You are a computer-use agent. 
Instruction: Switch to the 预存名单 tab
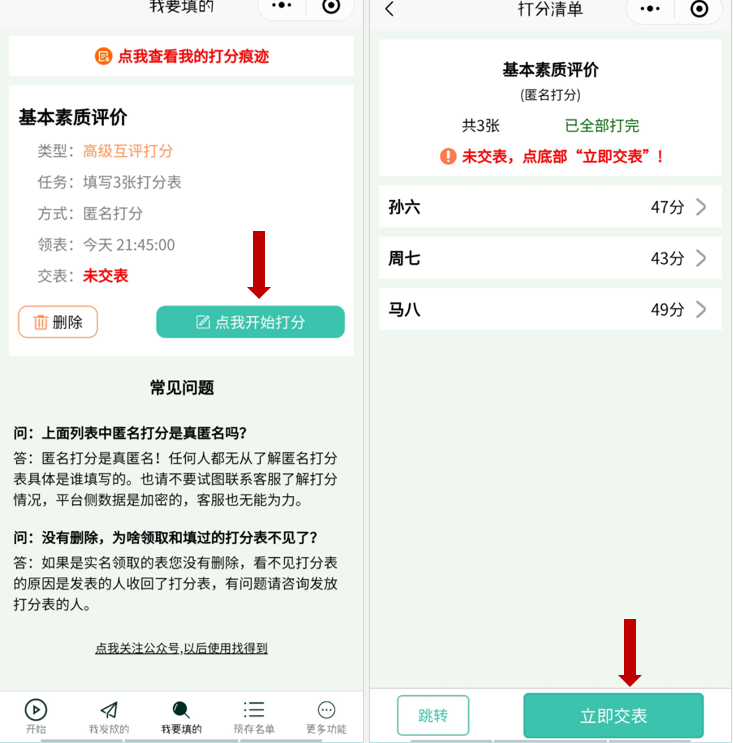[x=254, y=716]
